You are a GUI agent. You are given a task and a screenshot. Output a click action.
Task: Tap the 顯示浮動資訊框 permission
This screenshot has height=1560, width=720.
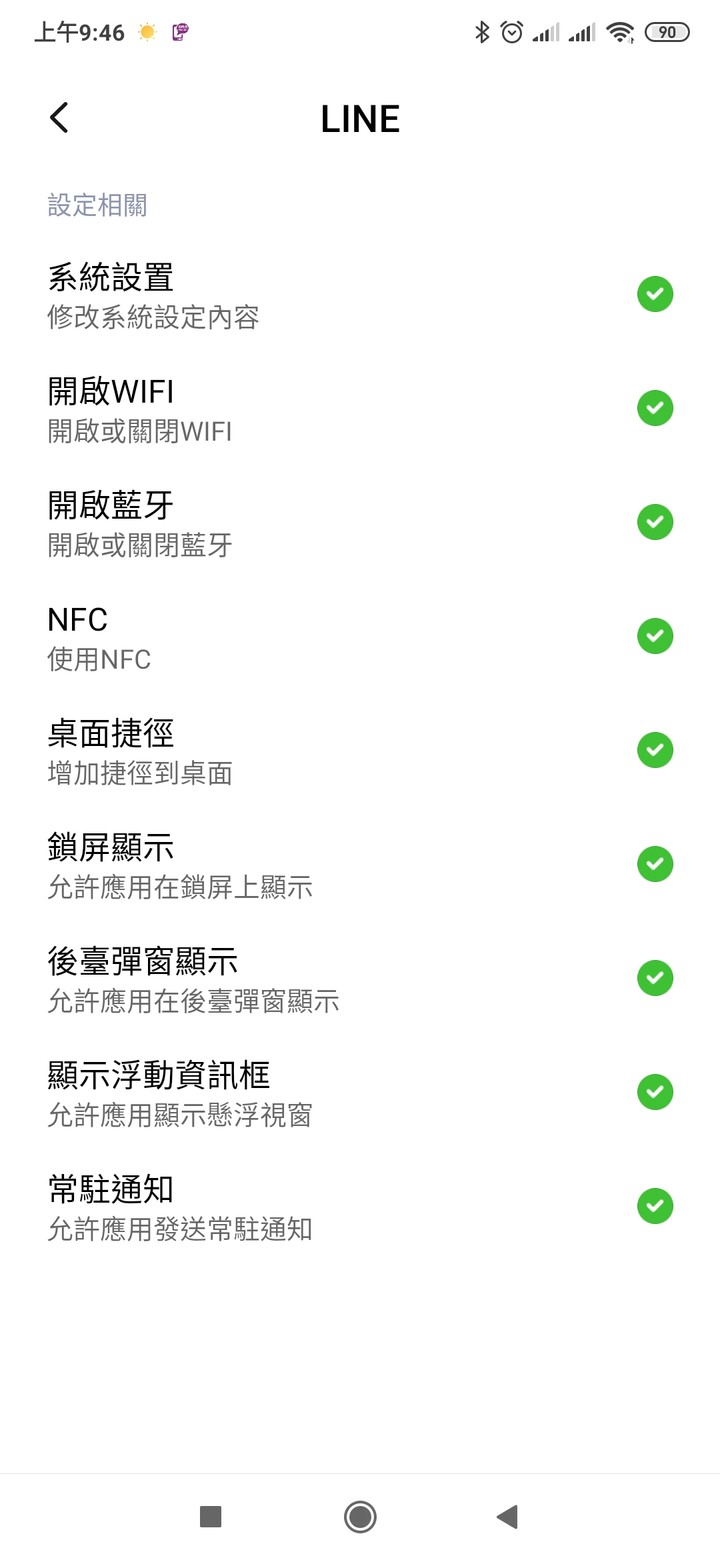(360, 1092)
